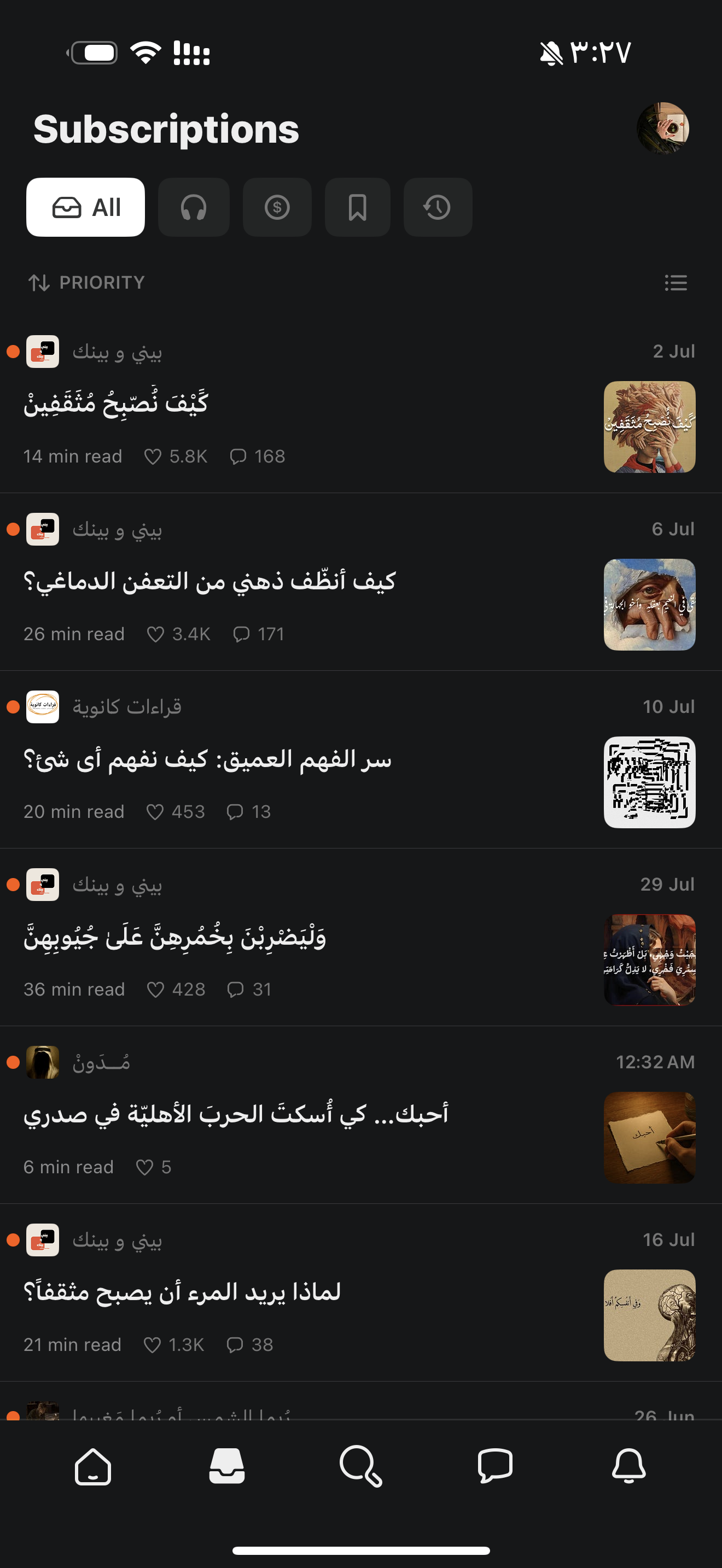This screenshot has width=722, height=1568.
Task: Switch to the saved bookmark filter
Action: [x=357, y=207]
